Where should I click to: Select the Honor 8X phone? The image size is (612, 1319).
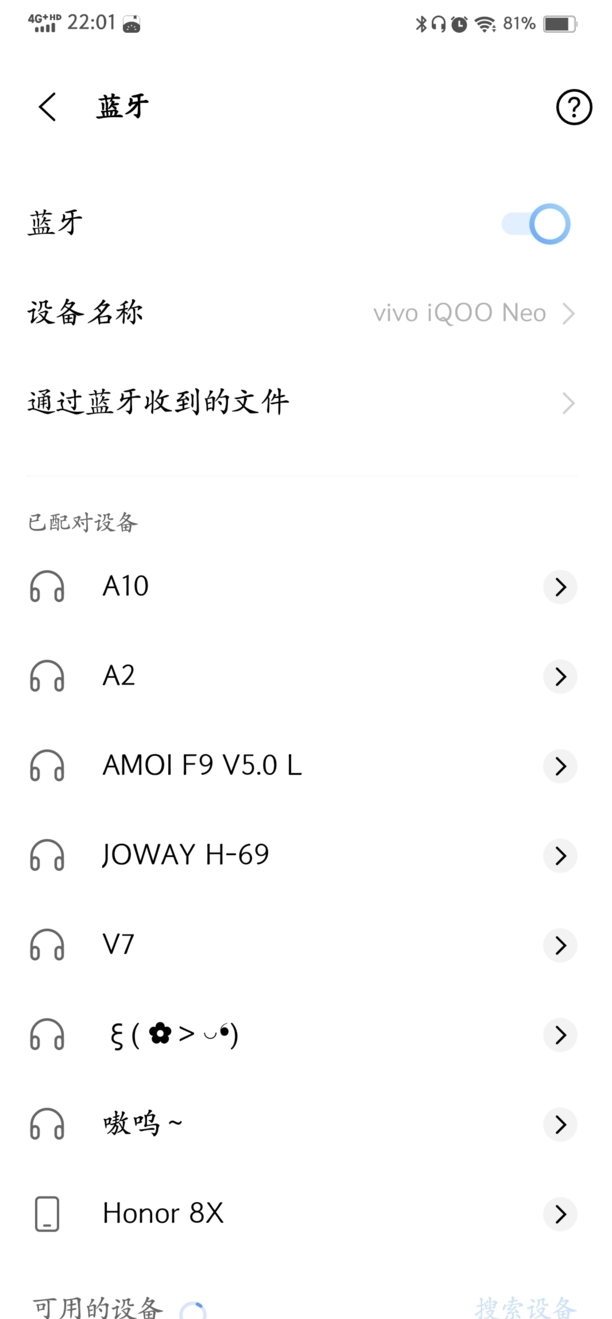tap(306, 1214)
